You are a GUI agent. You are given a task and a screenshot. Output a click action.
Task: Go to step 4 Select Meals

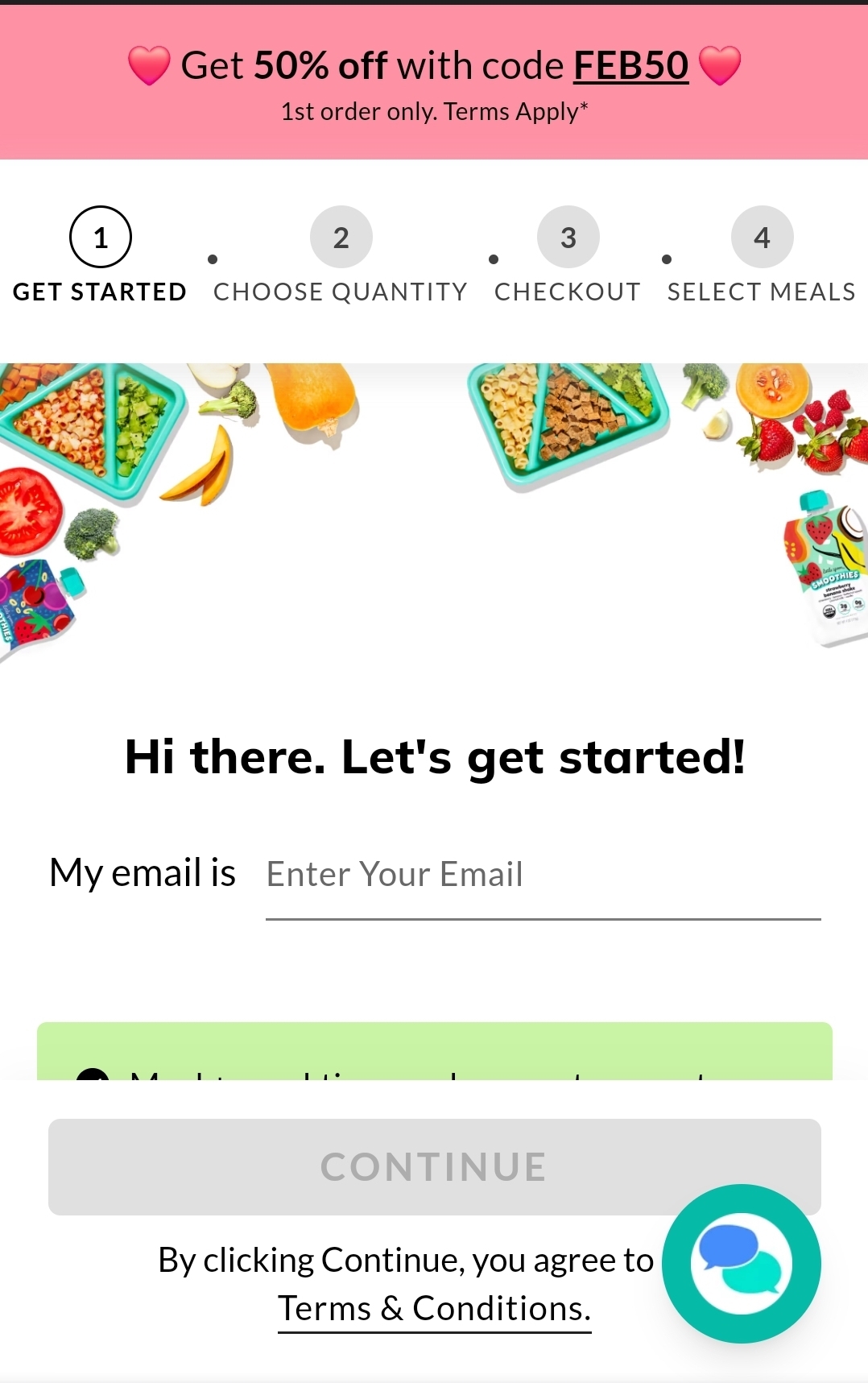762,238
